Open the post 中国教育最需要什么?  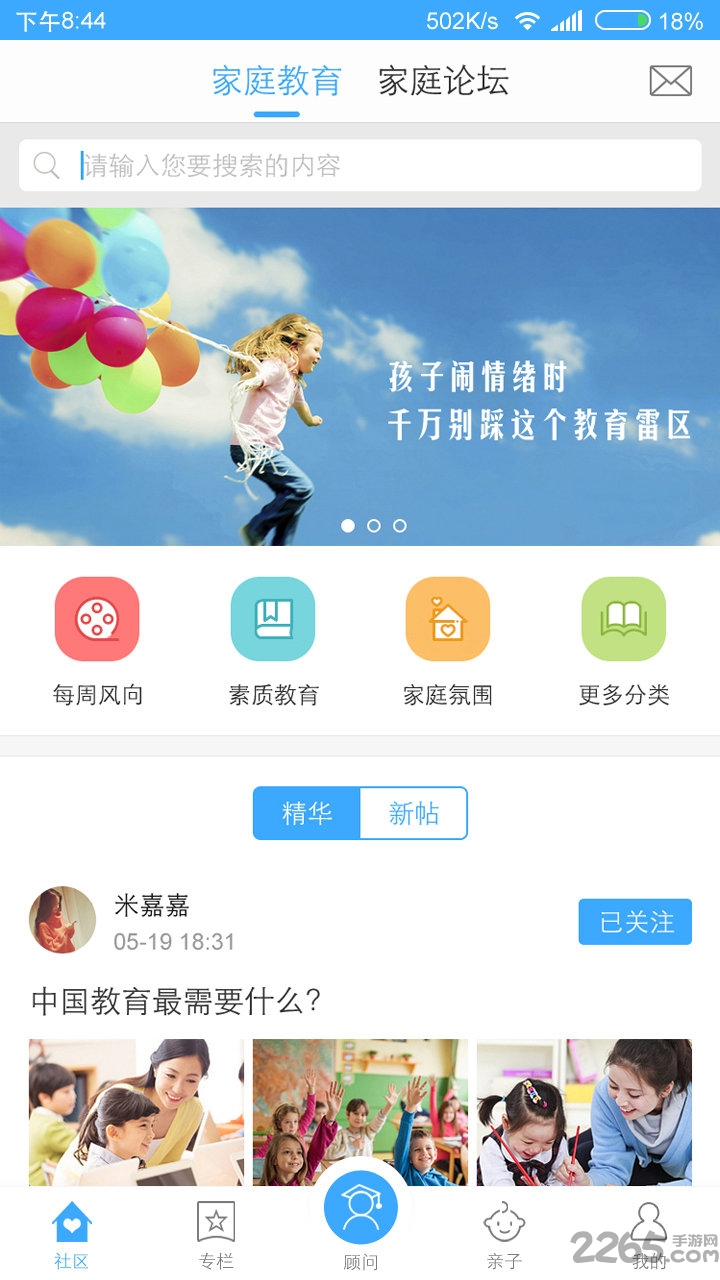176,1001
